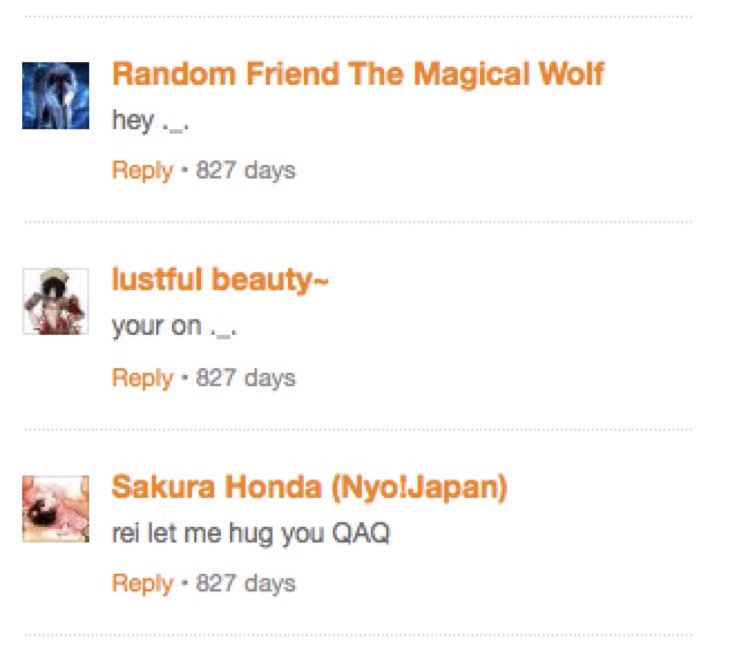The height and width of the screenshot is (663, 748).
Task: Tap Random Friend The Magical Wolf's avatar
Action: (56, 96)
